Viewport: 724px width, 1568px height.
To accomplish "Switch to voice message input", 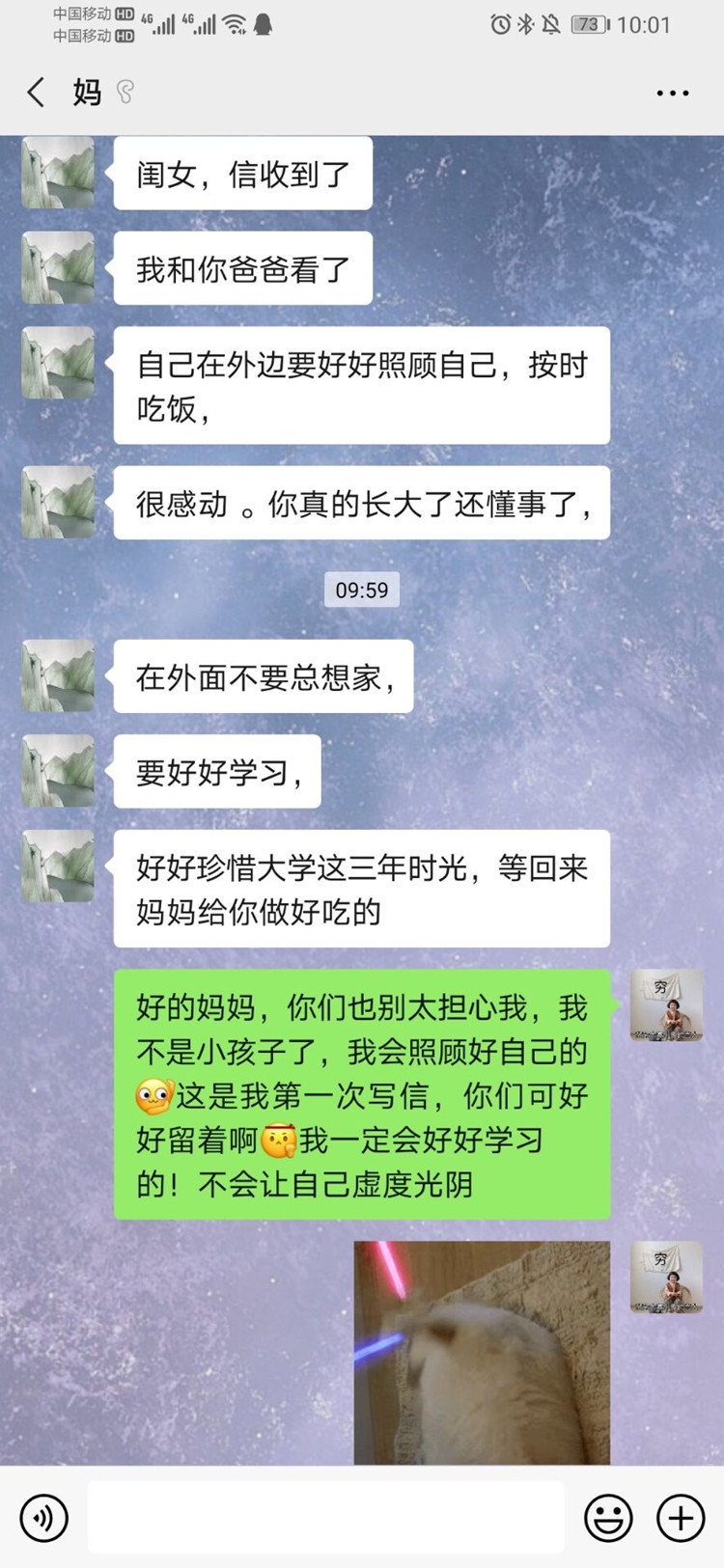I will click(x=44, y=1517).
